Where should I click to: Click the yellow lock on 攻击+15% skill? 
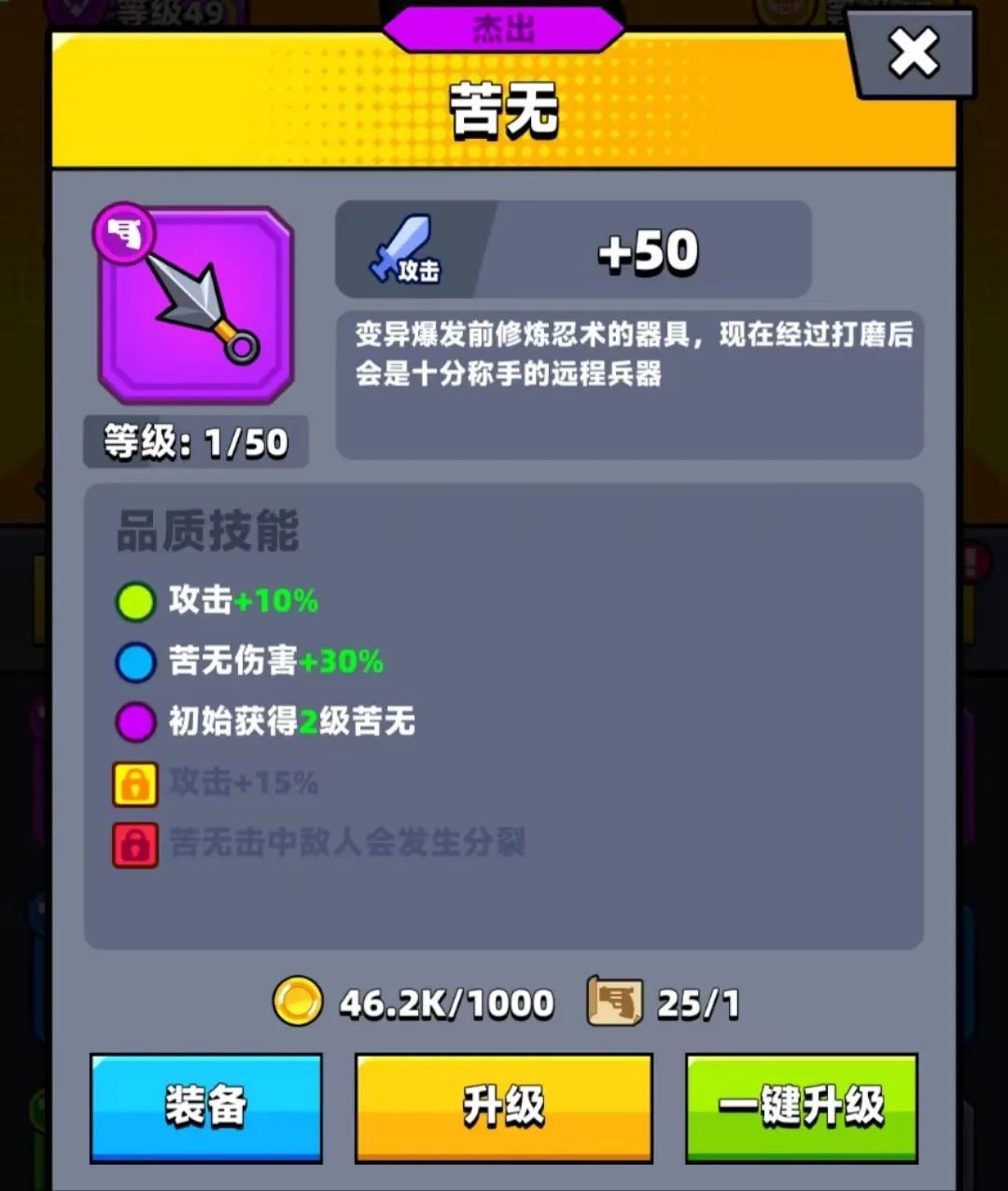tap(135, 784)
